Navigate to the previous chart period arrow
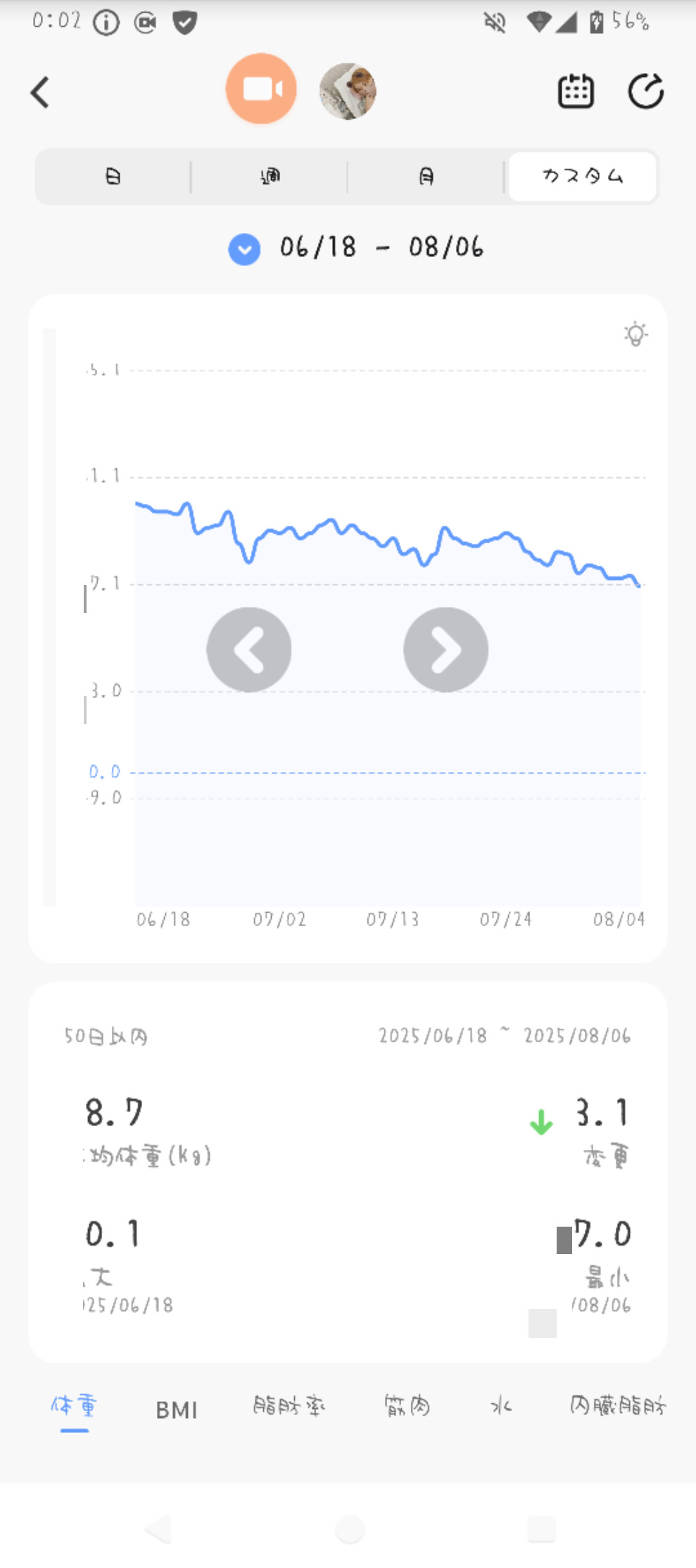The height and width of the screenshot is (1568, 696). [x=248, y=649]
